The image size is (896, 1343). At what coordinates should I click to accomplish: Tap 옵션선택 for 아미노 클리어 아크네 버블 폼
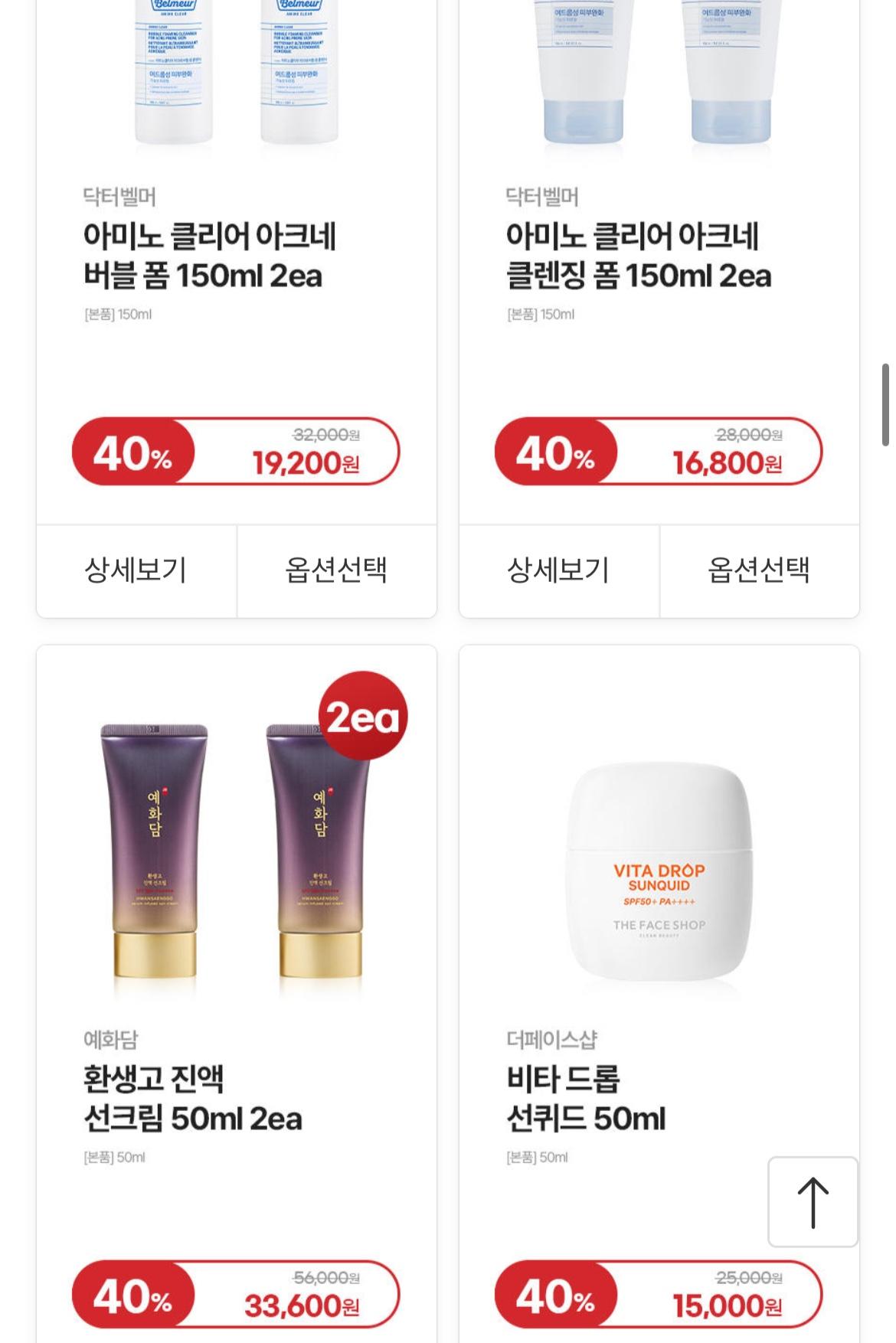tap(337, 570)
